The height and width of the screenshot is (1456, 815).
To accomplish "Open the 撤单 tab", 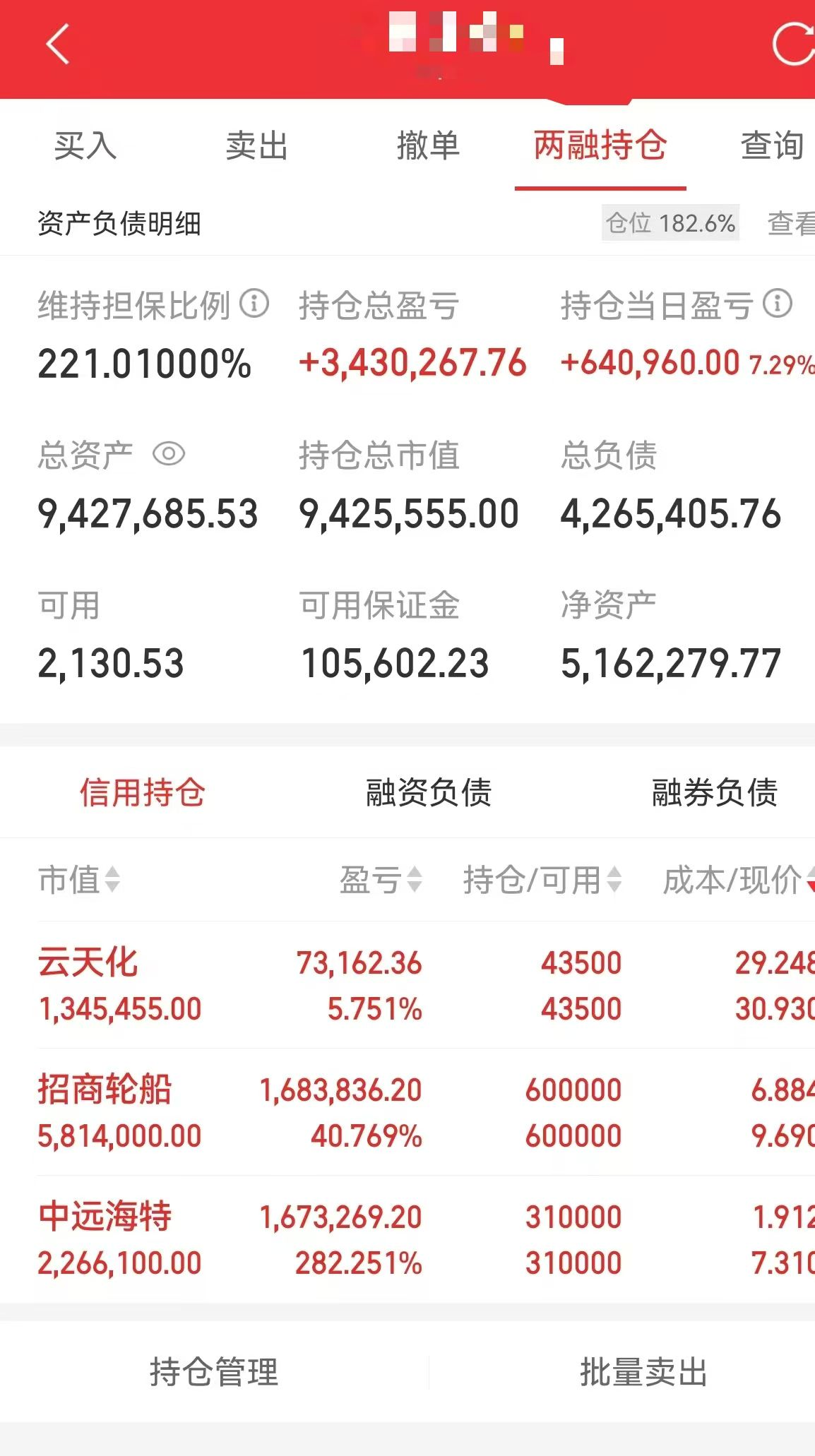I will [428, 146].
